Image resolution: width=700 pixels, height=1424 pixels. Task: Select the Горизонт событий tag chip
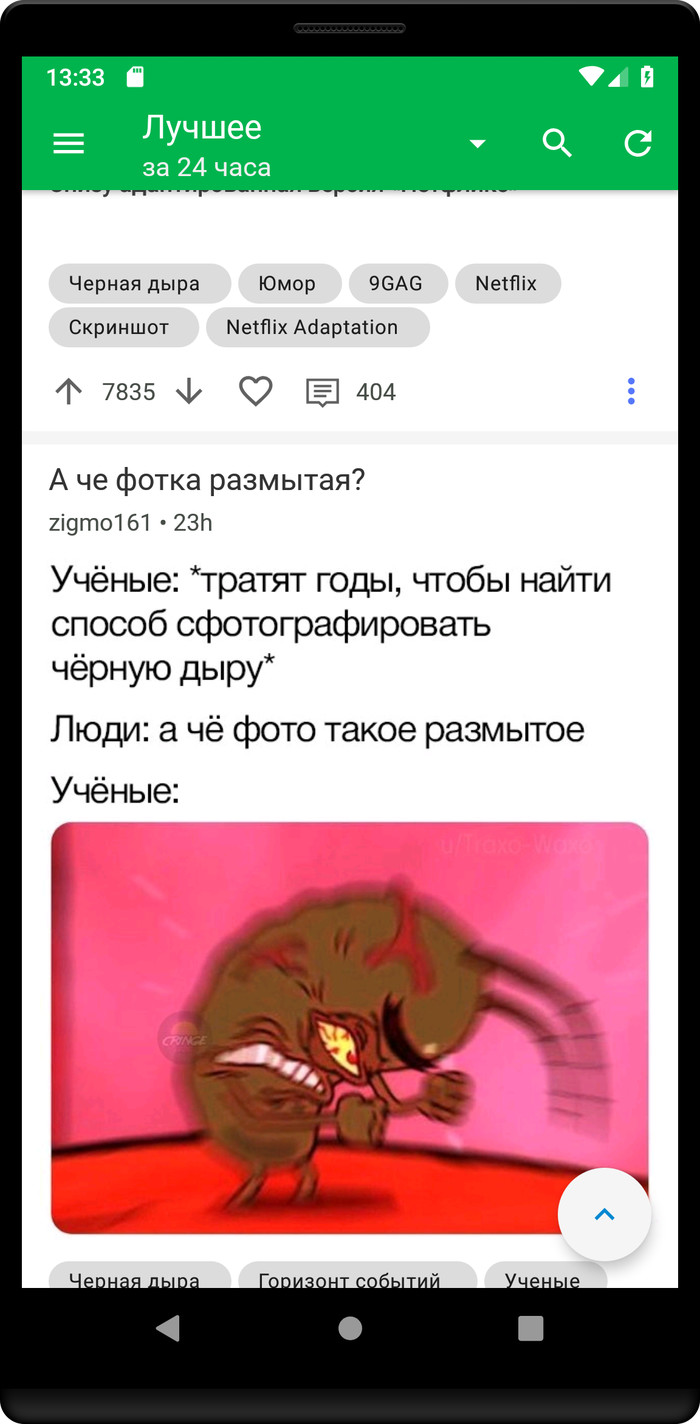click(357, 1277)
